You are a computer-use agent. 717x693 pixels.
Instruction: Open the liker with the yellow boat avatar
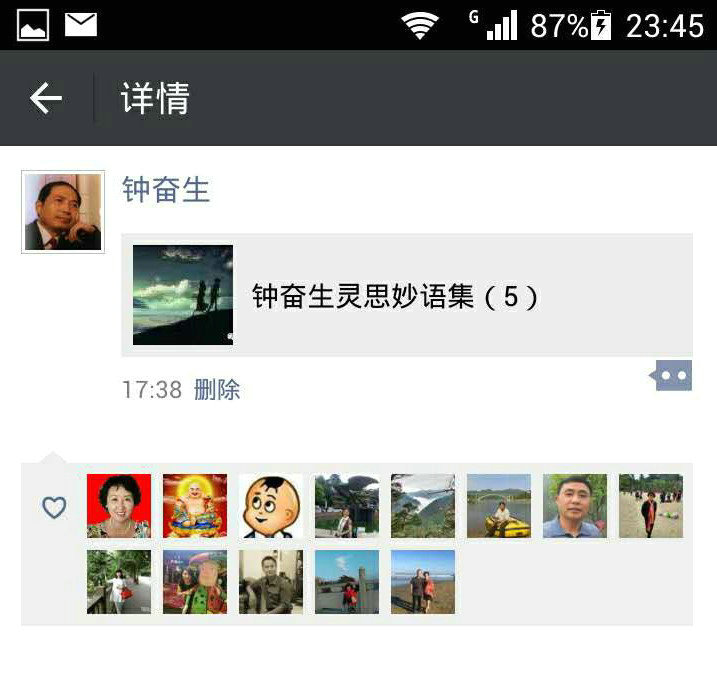click(499, 506)
